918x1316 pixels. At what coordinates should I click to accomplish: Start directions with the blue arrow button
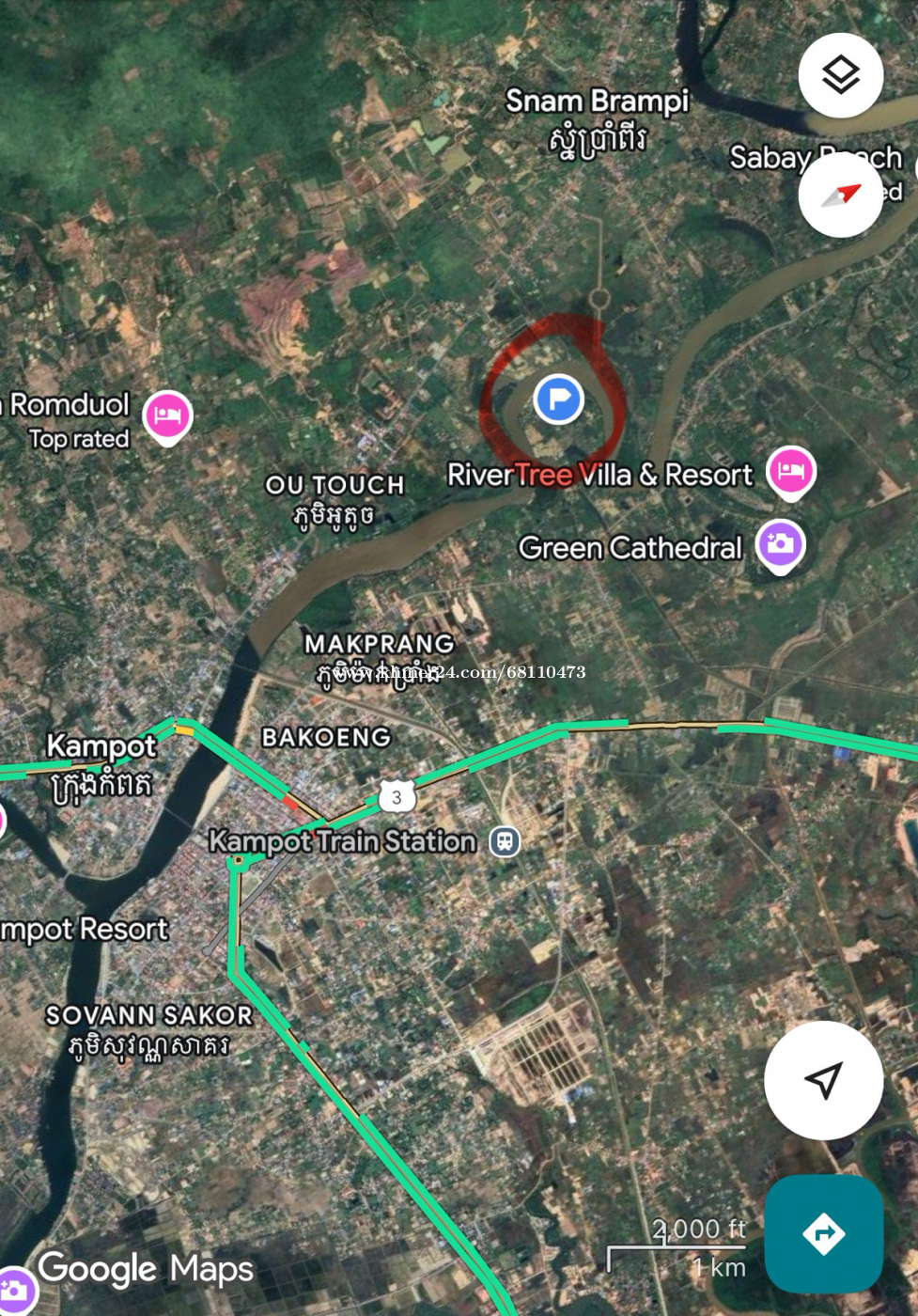[x=823, y=1233]
